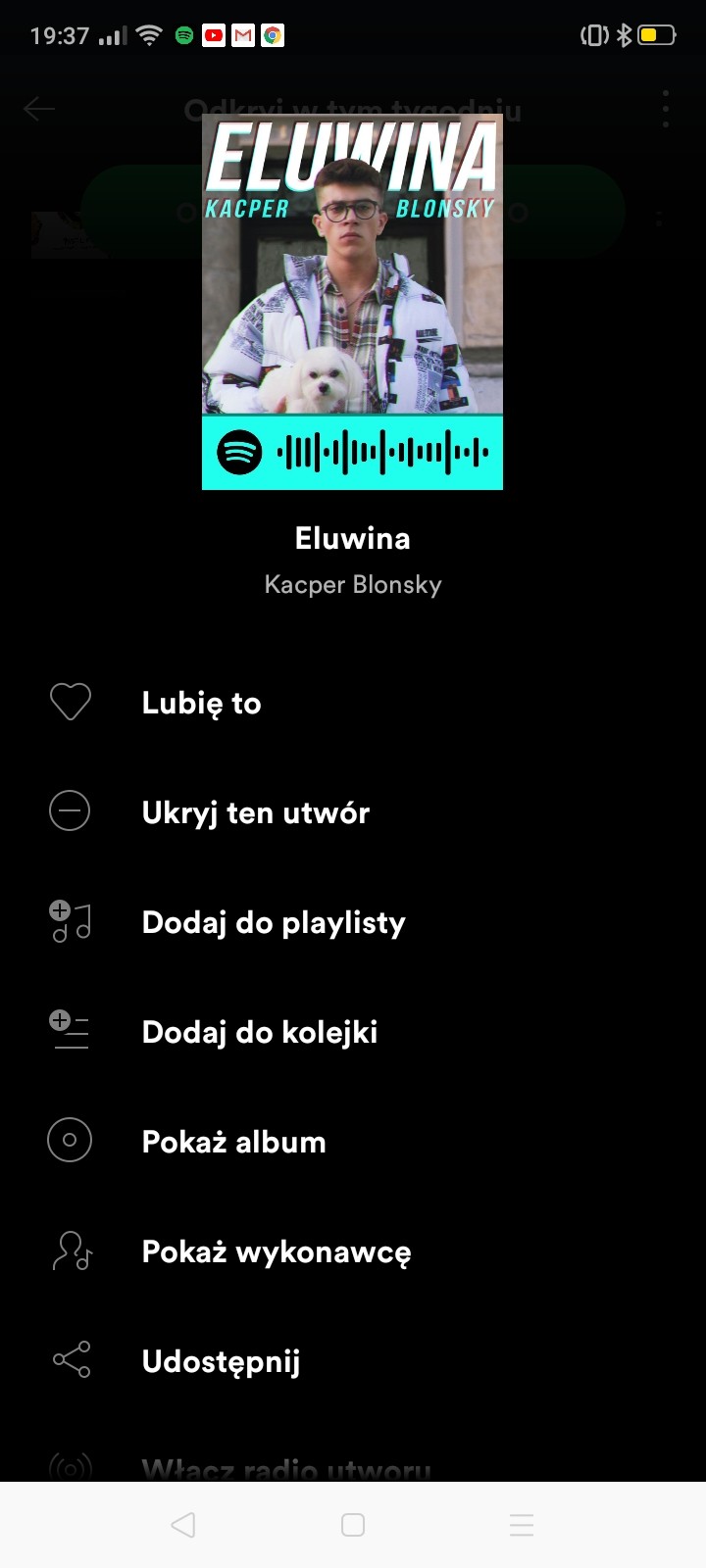This screenshot has width=706, height=1568.
Task: Choose Dodaj do playlisty
Action: pyautogui.click(x=273, y=922)
